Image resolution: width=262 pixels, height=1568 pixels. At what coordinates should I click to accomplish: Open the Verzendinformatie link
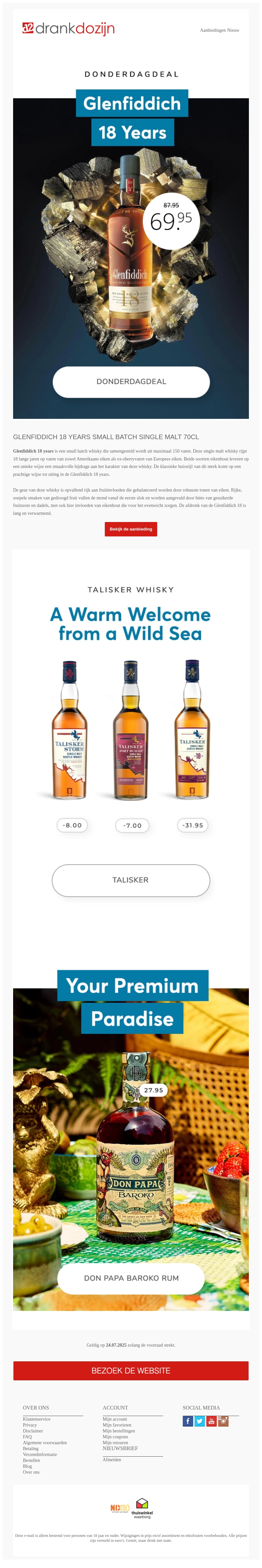(x=40, y=1454)
